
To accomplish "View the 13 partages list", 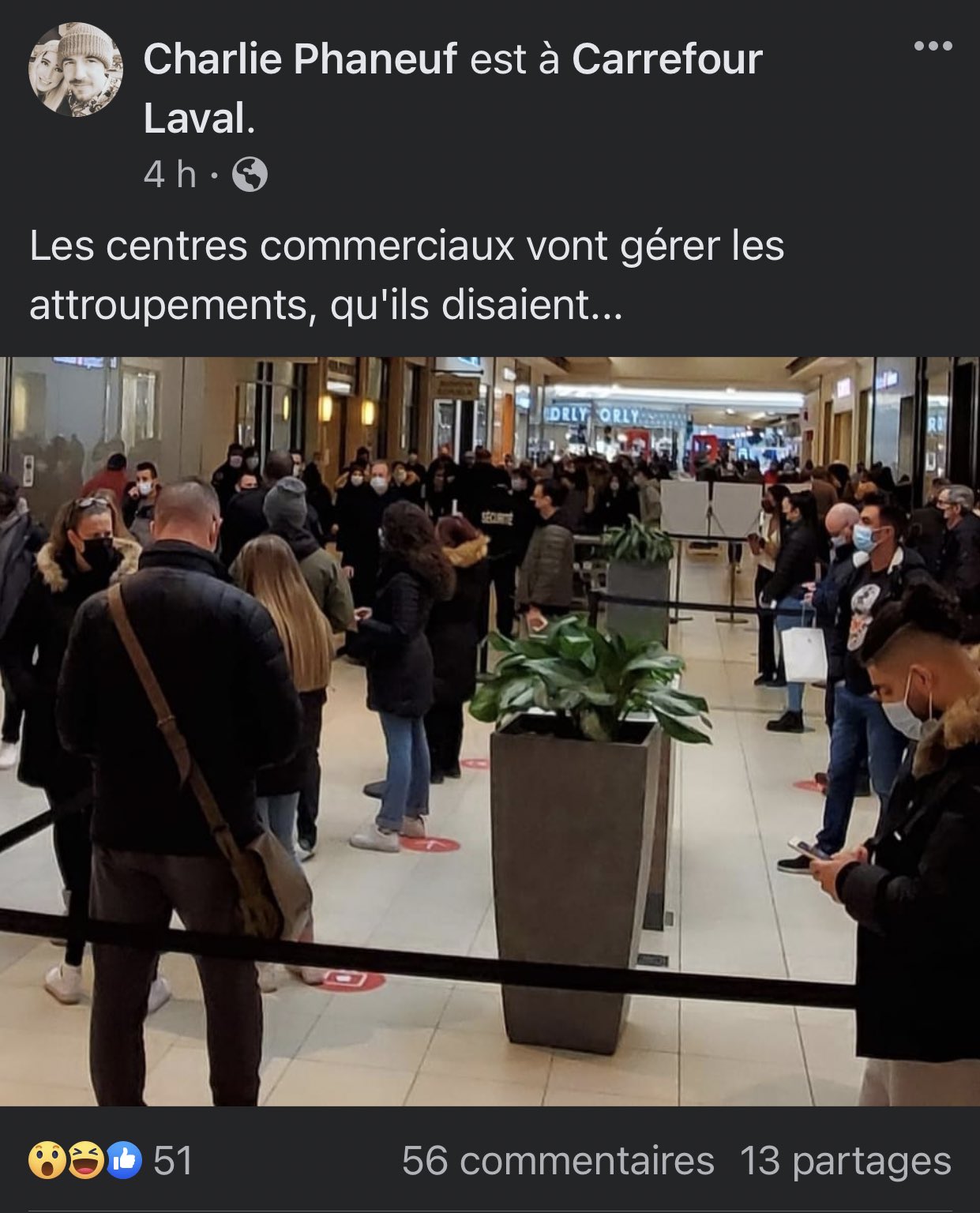I will (x=845, y=1161).
